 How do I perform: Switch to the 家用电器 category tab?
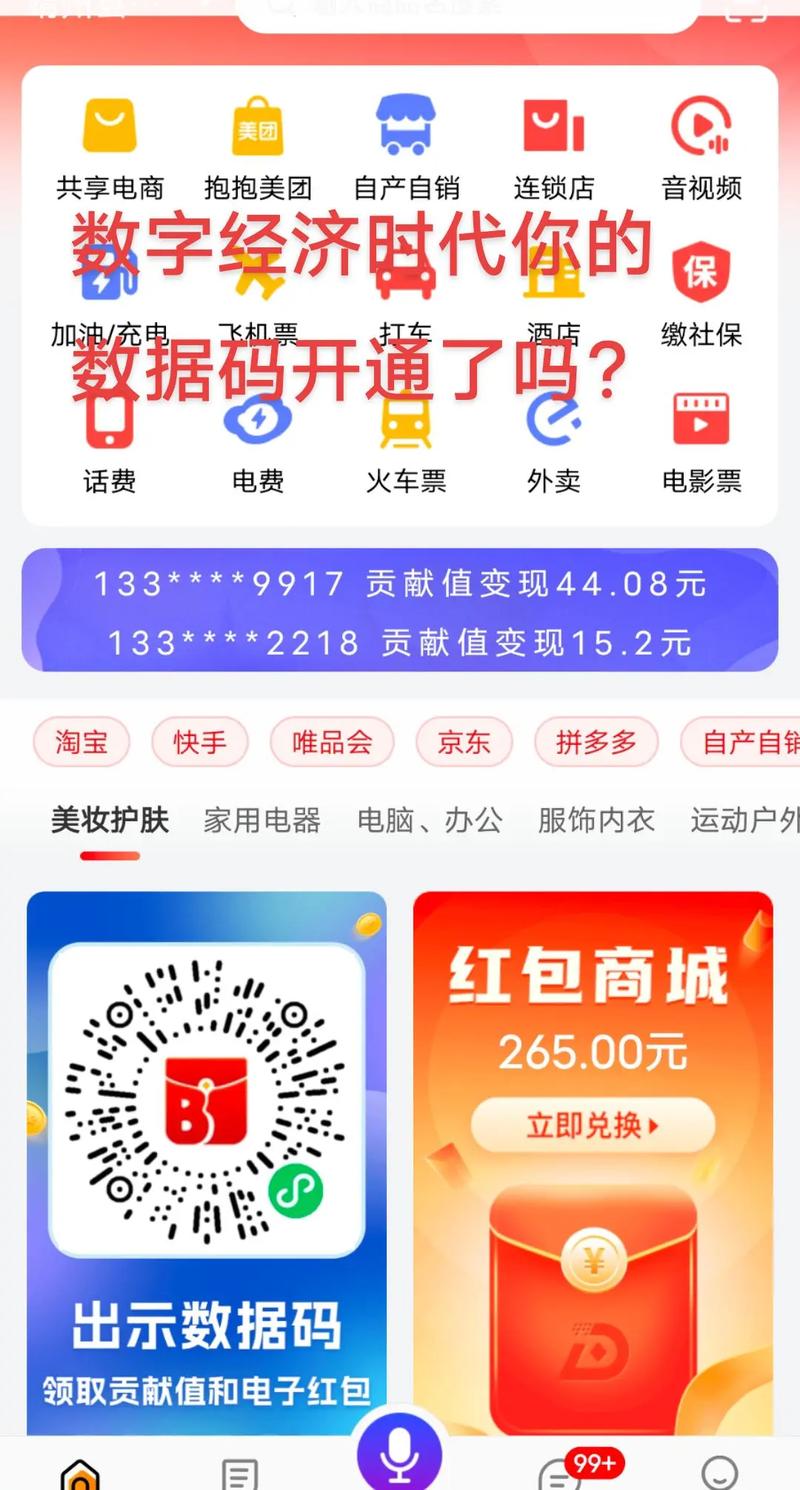(262, 818)
